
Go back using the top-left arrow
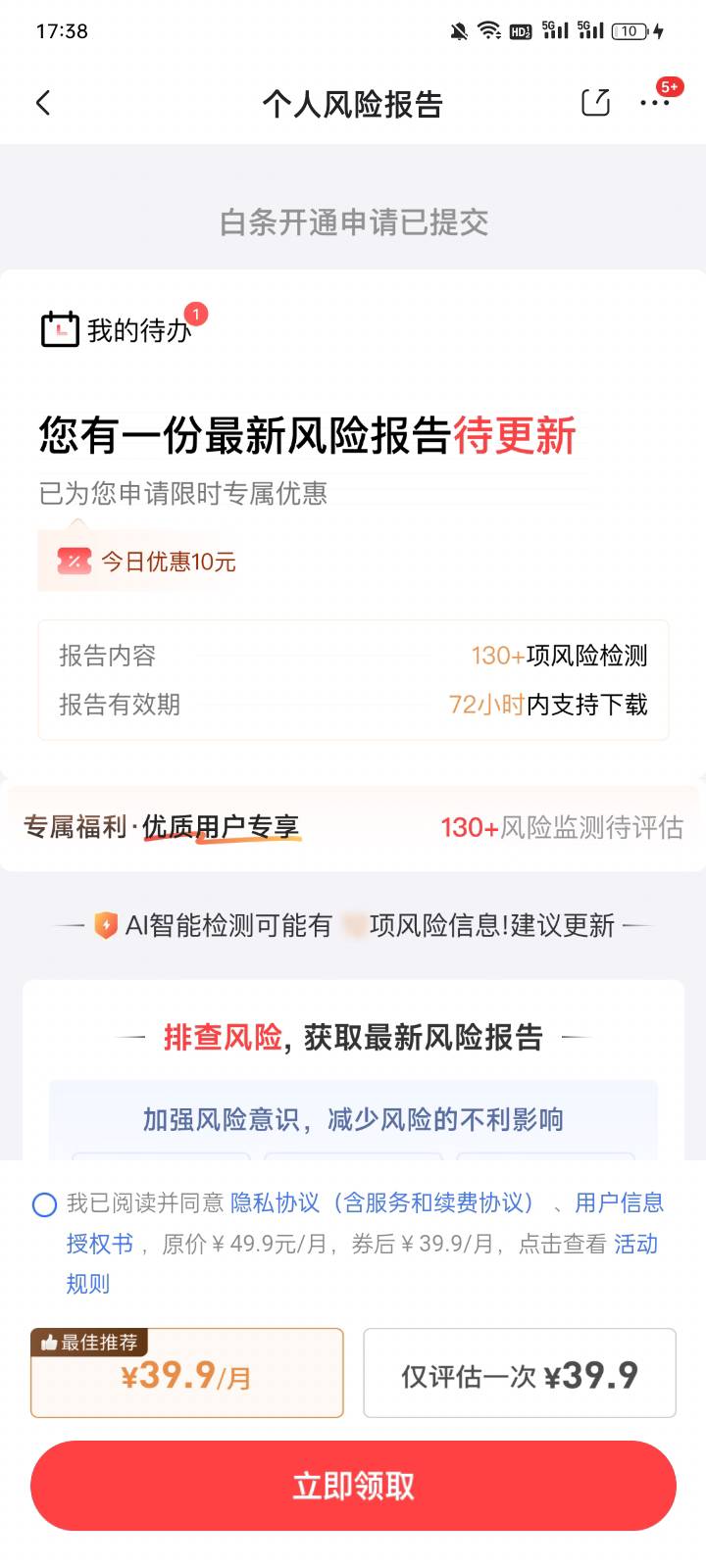pyautogui.click(x=43, y=103)
